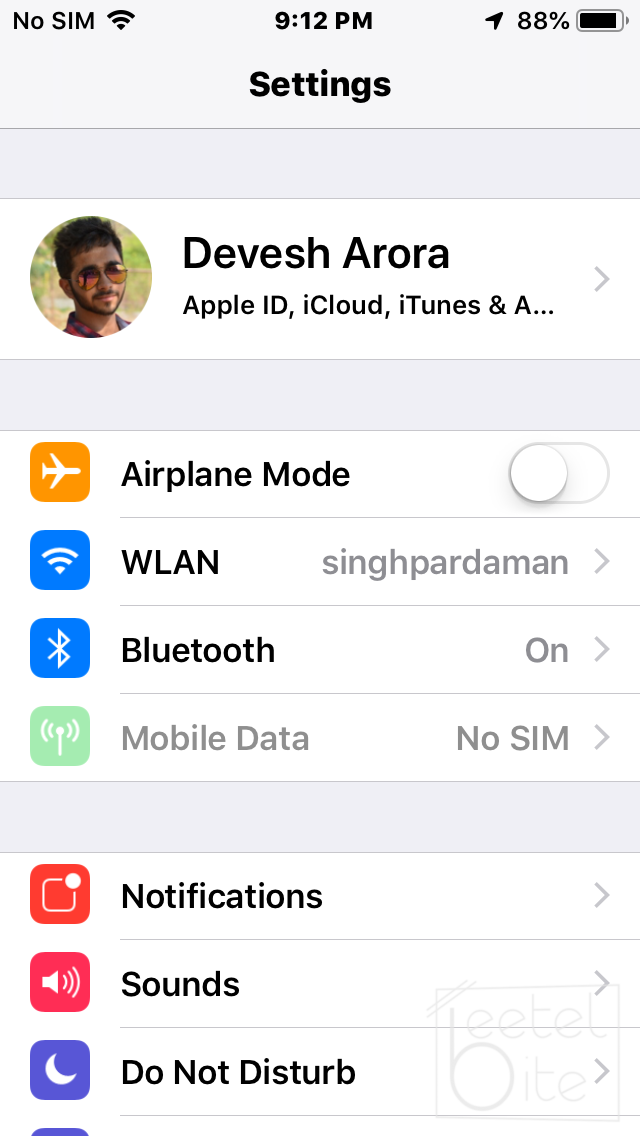
Task: Open WLAN settings
Action: (320, 562)
